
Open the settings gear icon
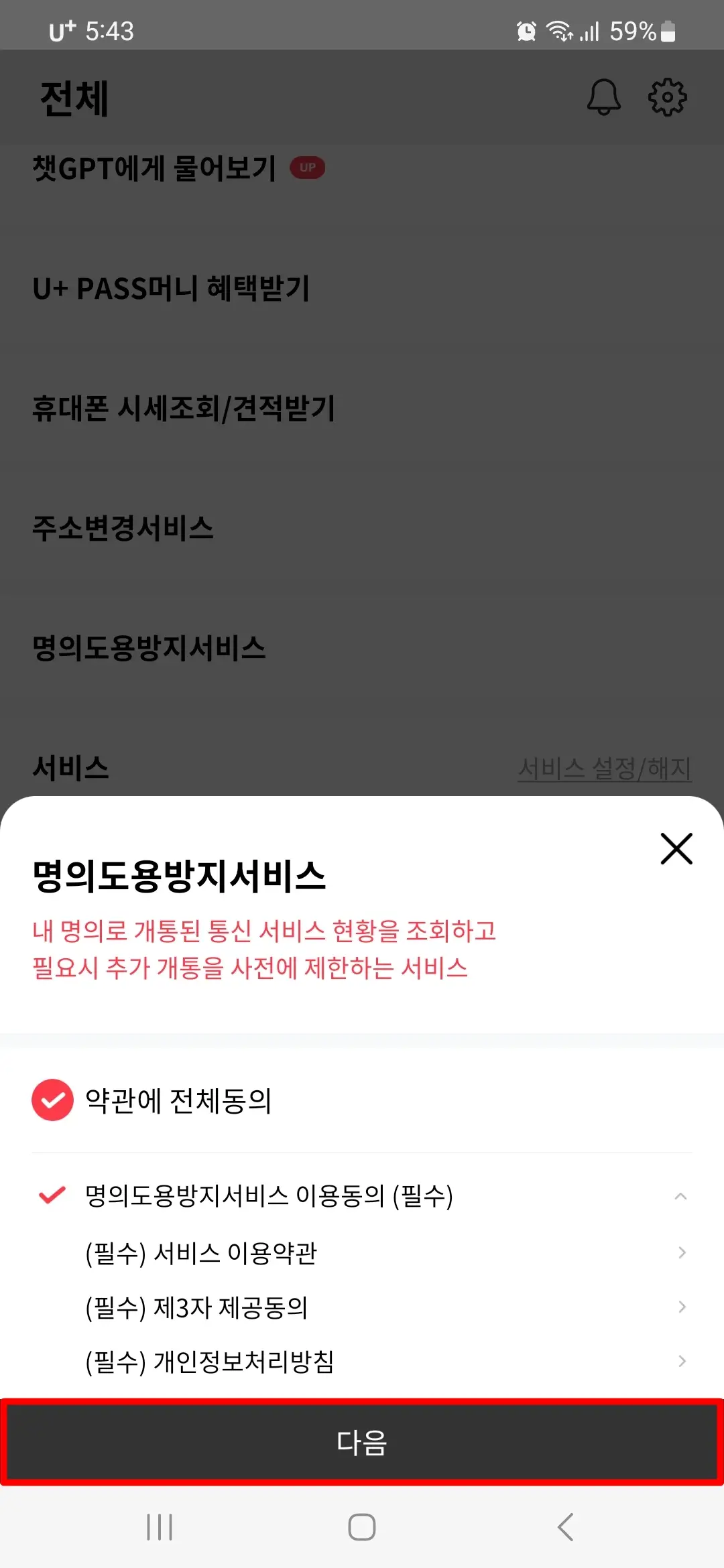point(667,96)
